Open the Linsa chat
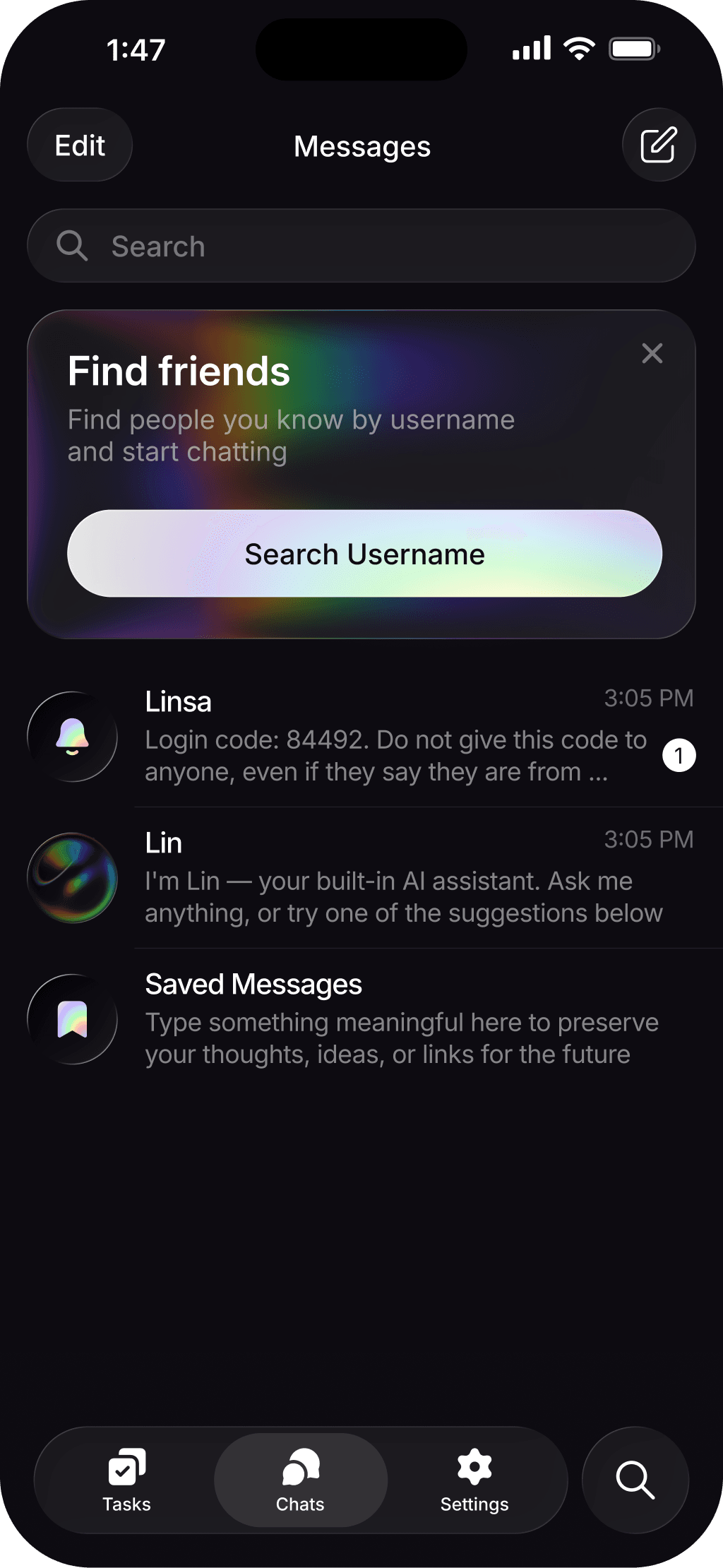Image resolution: width=723 pixels, height=1568 pixels. pyautogui.click(x=395, y=737)
